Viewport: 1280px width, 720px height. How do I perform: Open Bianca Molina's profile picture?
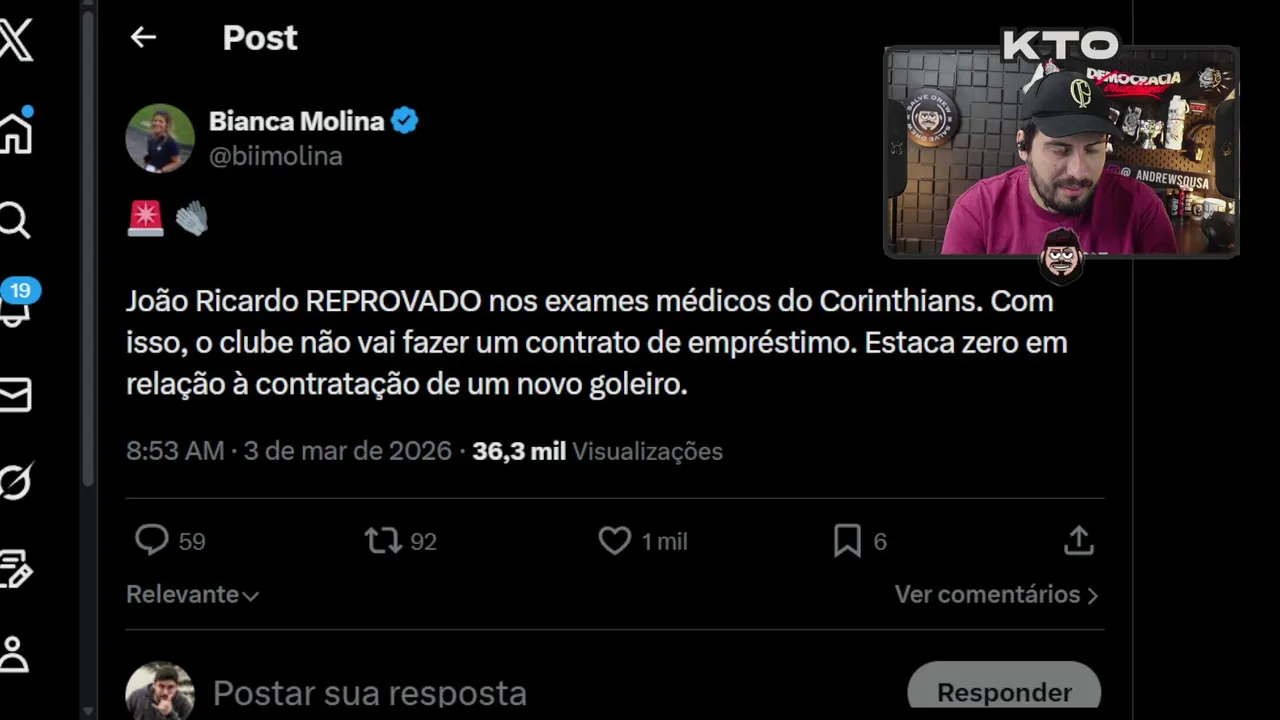[x=160, y=138]
